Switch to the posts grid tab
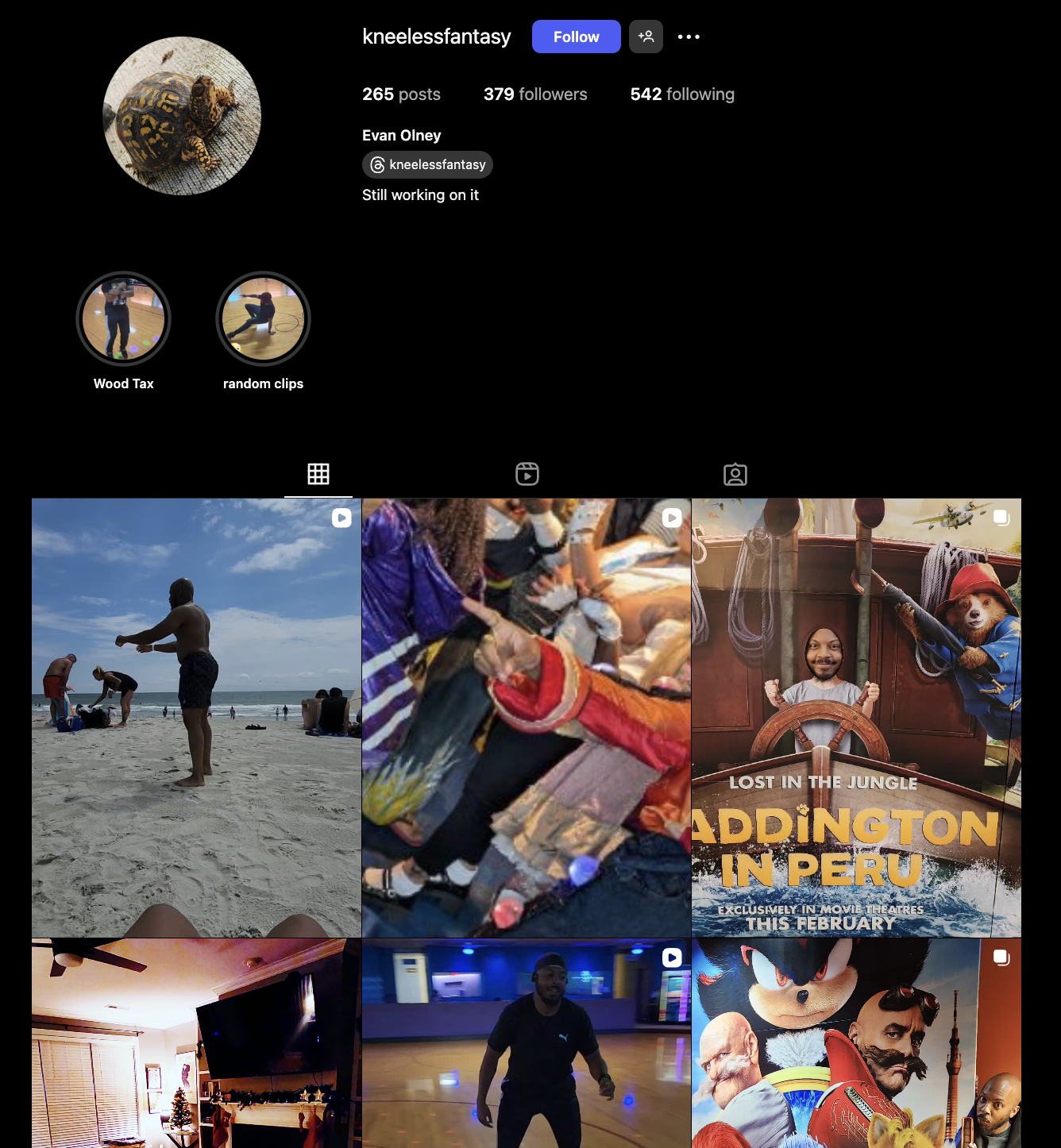 [318, 474]
